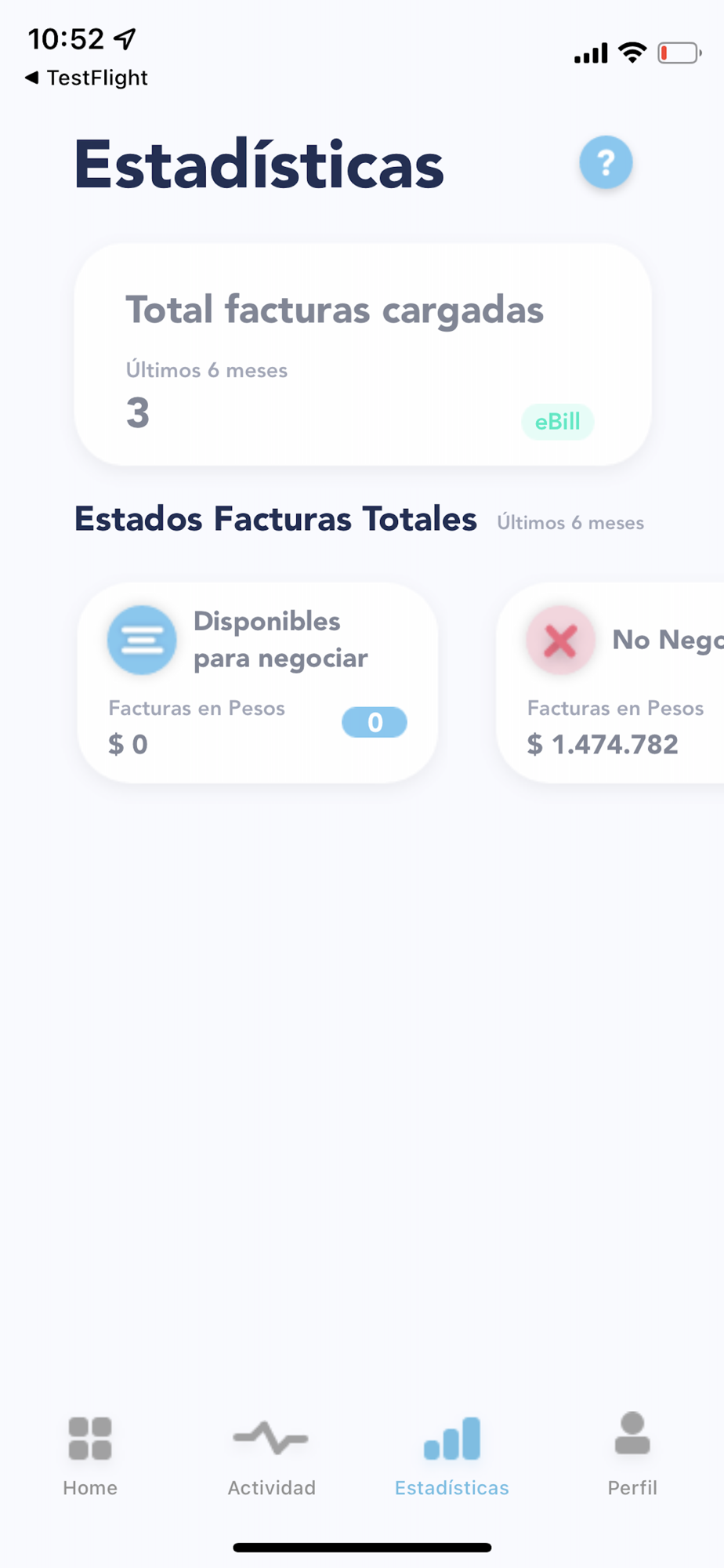
Task: Switch to the Actividad tab
Action: click(271, 1456)
